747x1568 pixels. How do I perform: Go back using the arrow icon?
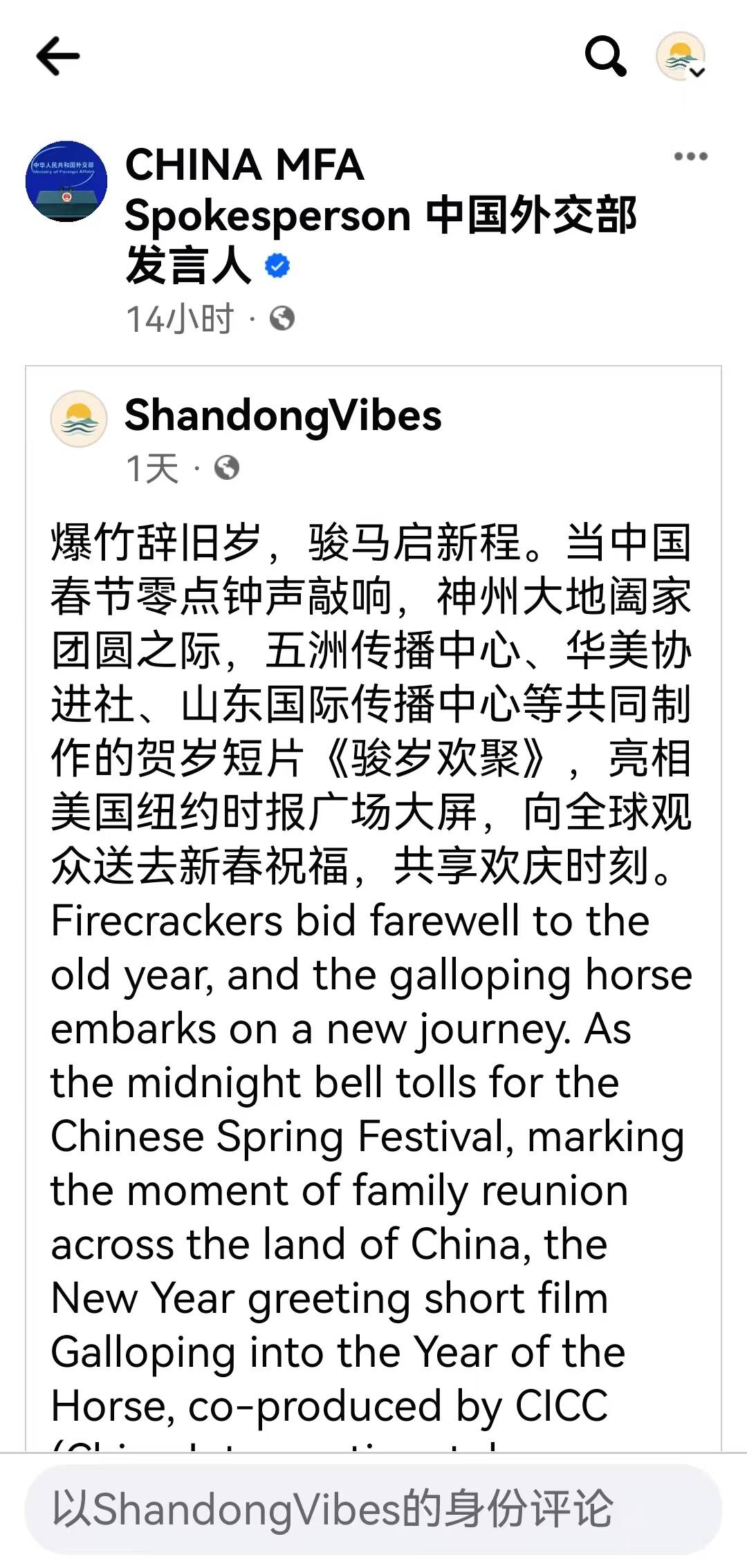click(x=58, y=56)
